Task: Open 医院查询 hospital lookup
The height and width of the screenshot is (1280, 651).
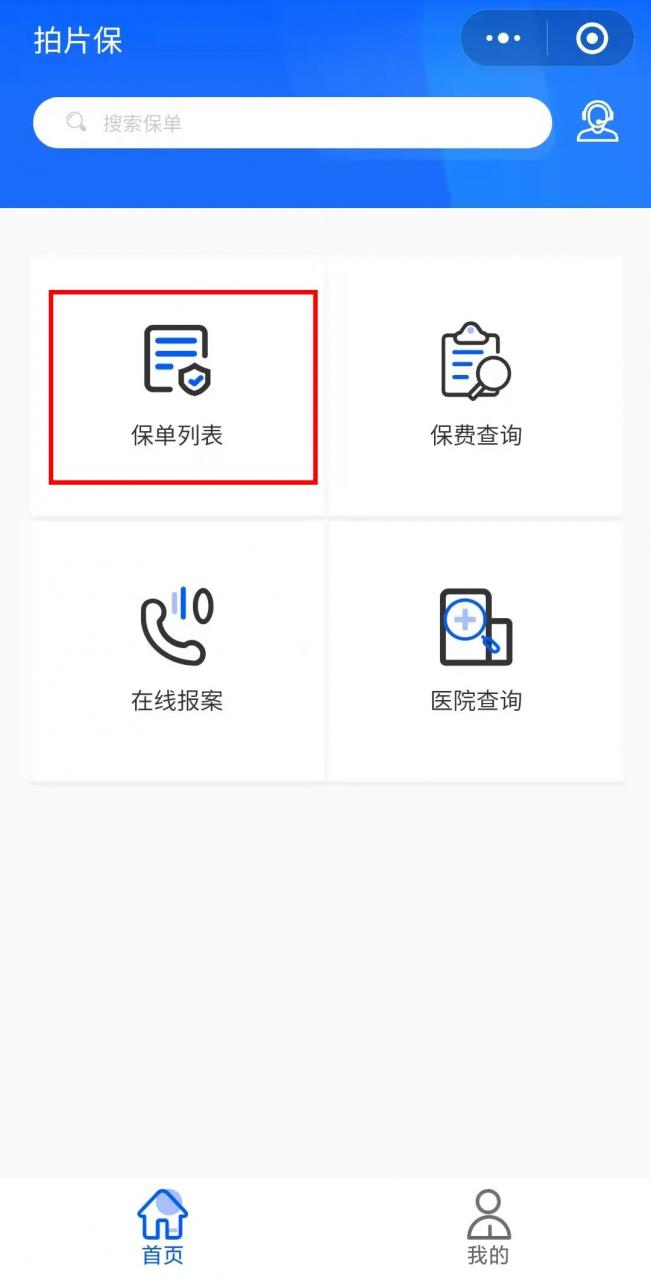Action: tap(476, 652)
